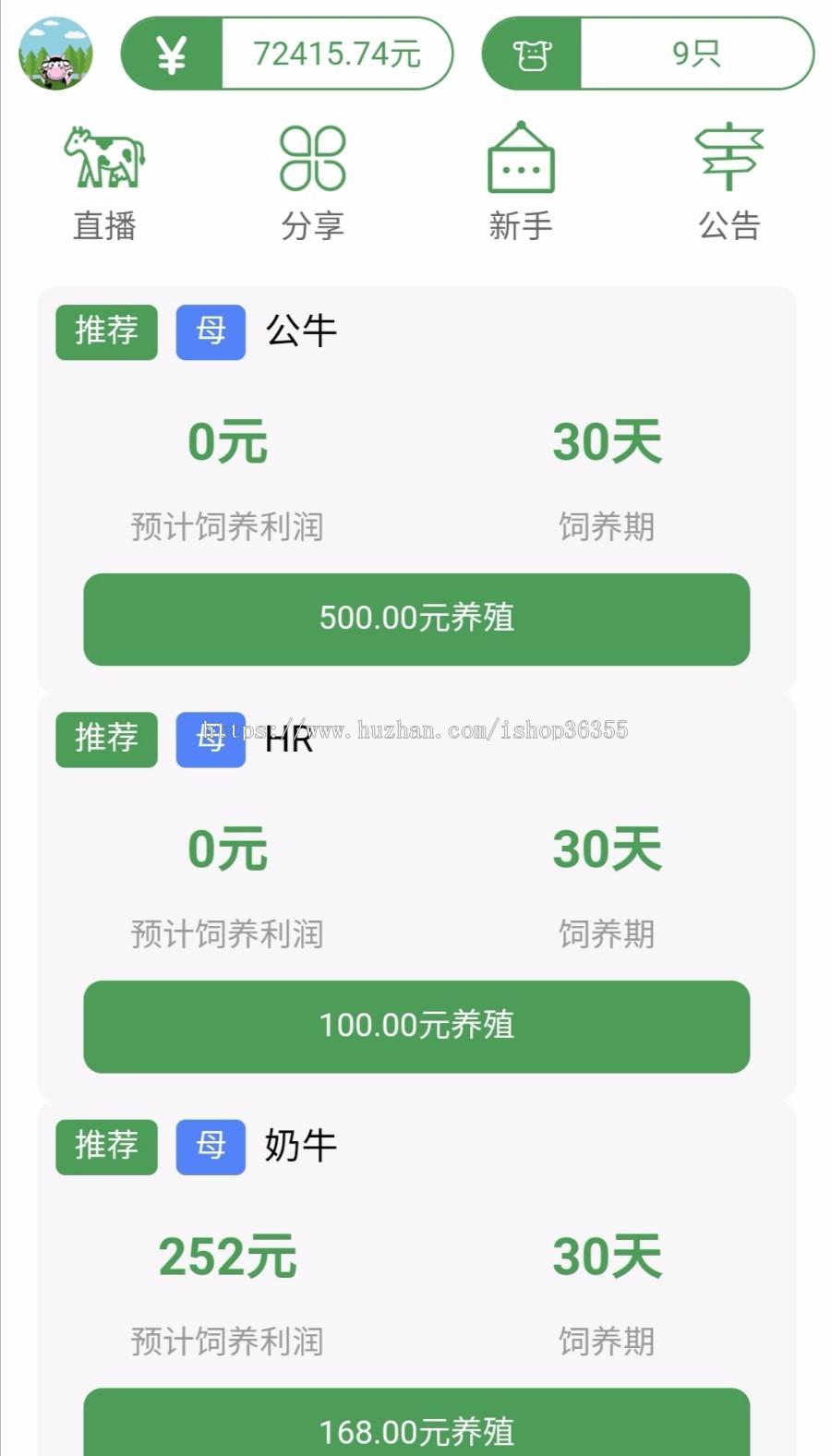
Task: Expand the 推荐 label on the 奶牛 card
Action: point(105,1147)
